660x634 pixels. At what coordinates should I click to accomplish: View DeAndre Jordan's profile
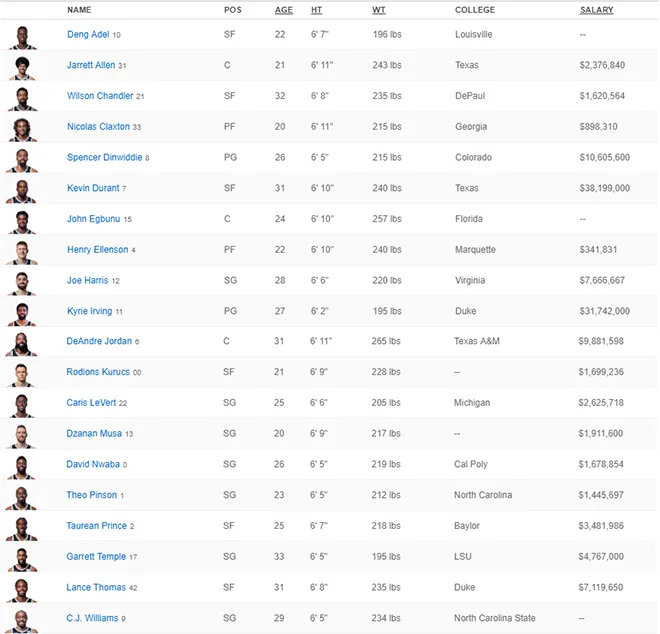coord(99,342)
